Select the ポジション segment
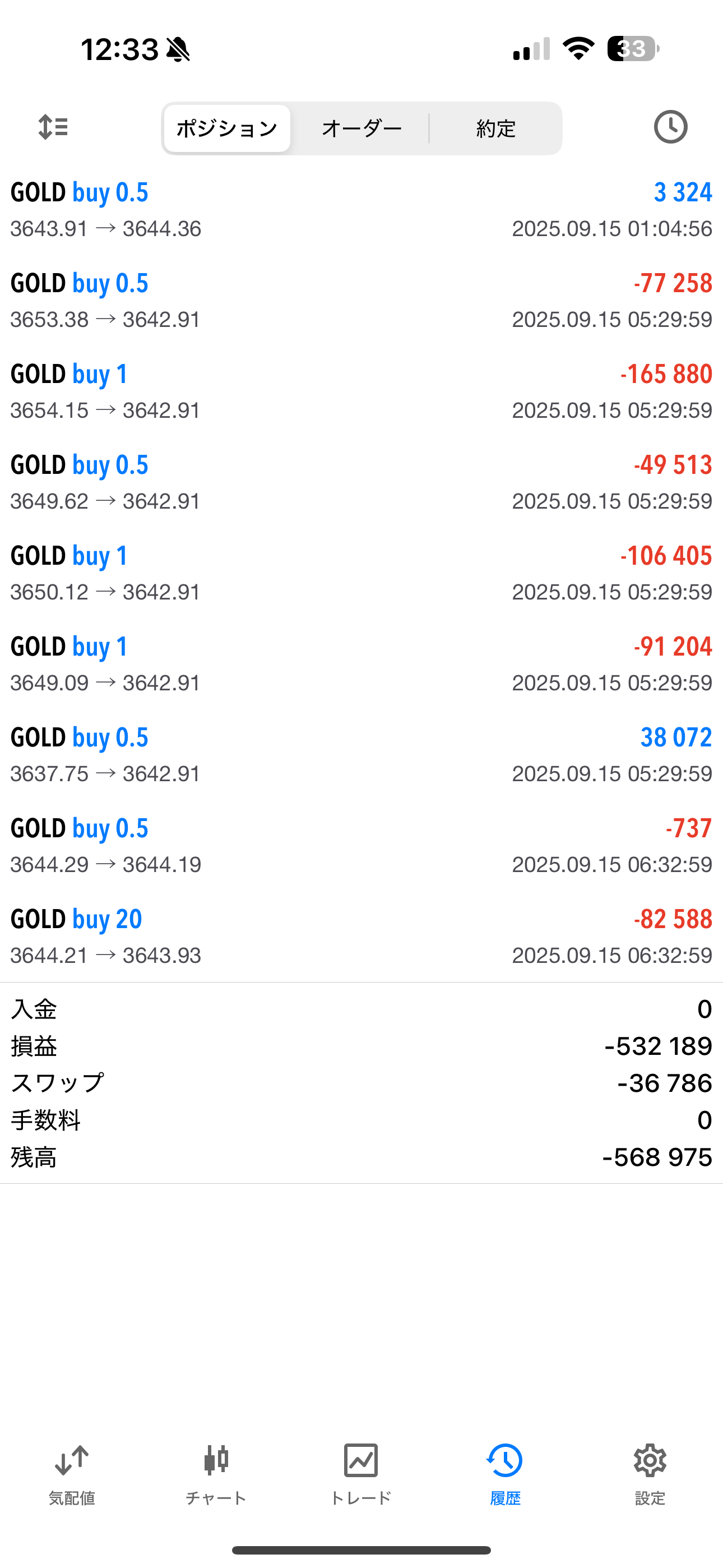Image resolution: width=723 pixels, height=1568 pixels. [227, 128]
